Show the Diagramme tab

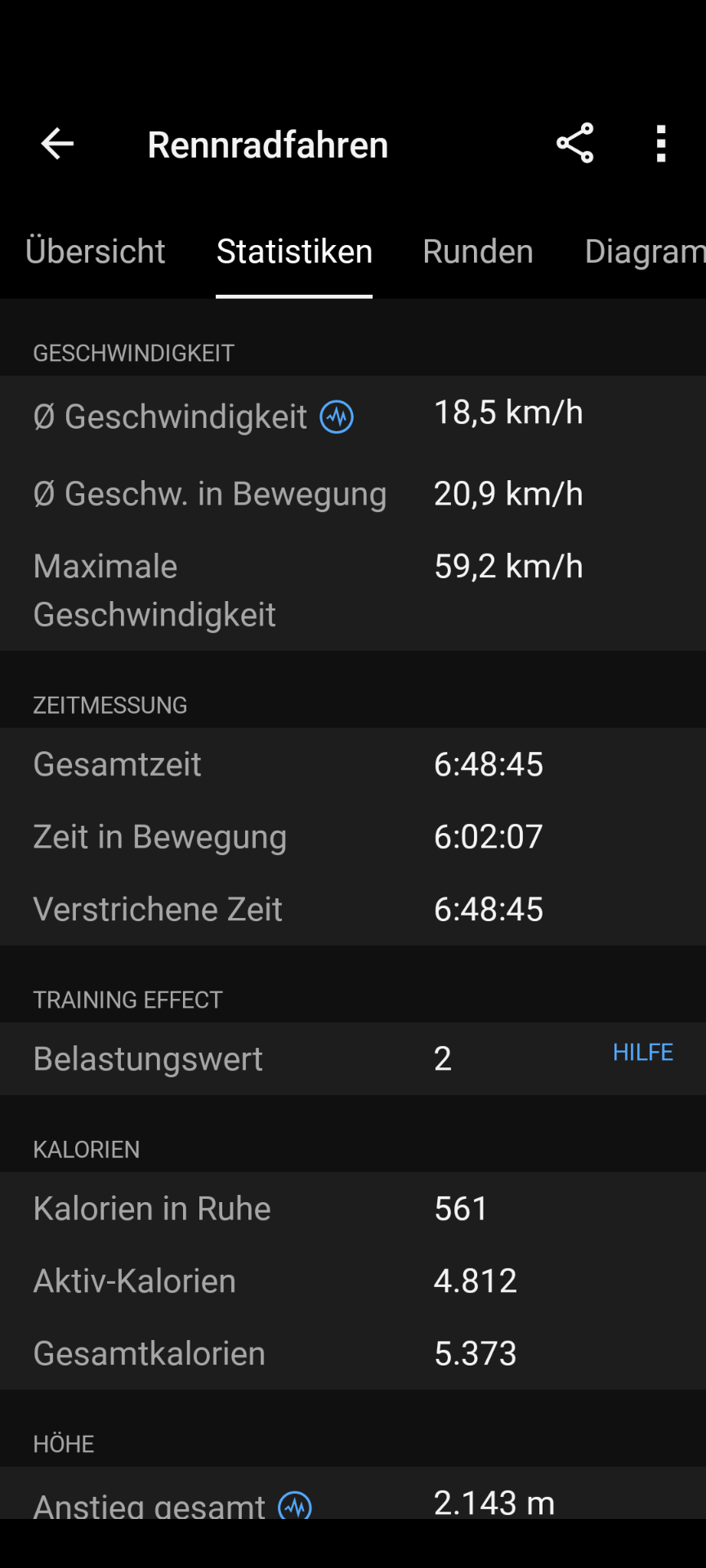[x=644, y=252]
